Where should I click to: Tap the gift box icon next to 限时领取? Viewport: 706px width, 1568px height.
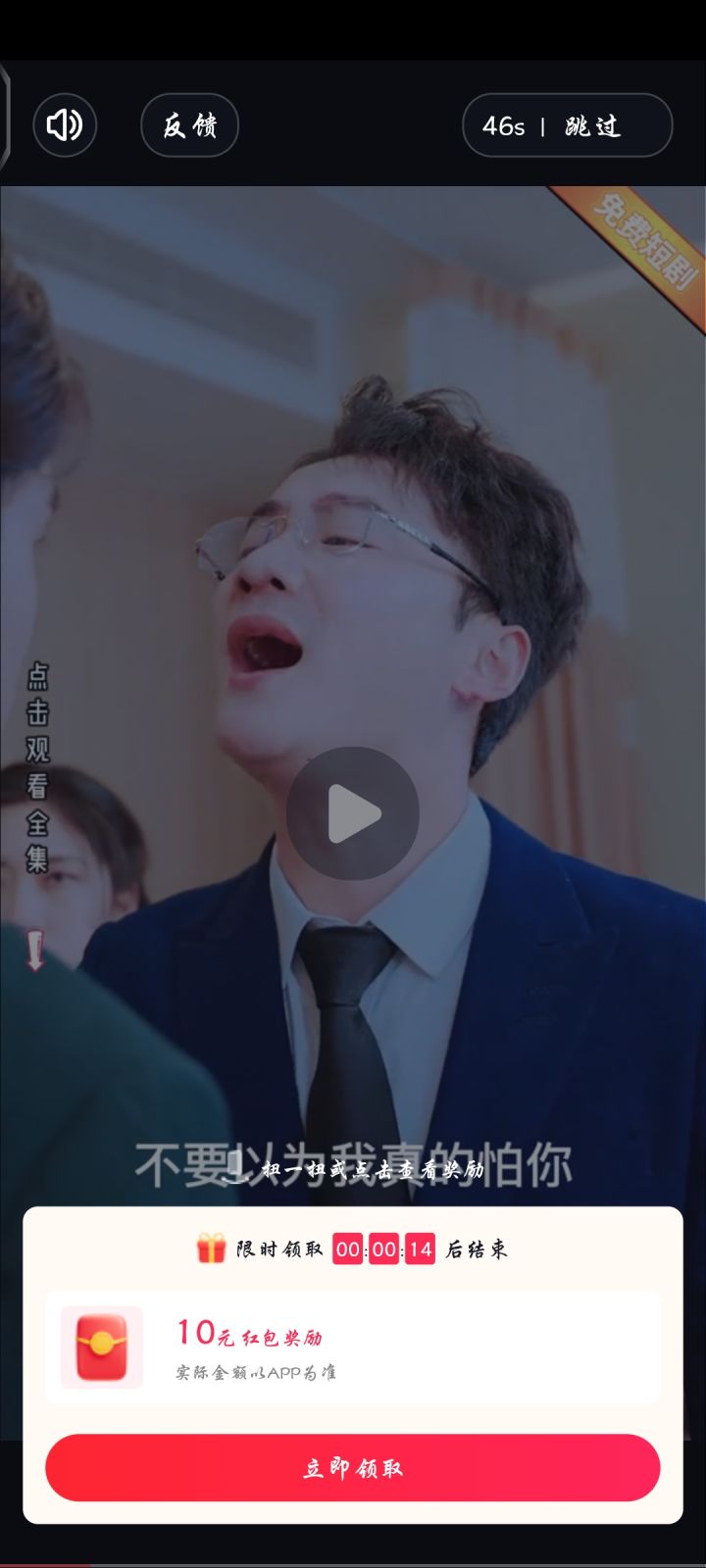[209, 1249]
